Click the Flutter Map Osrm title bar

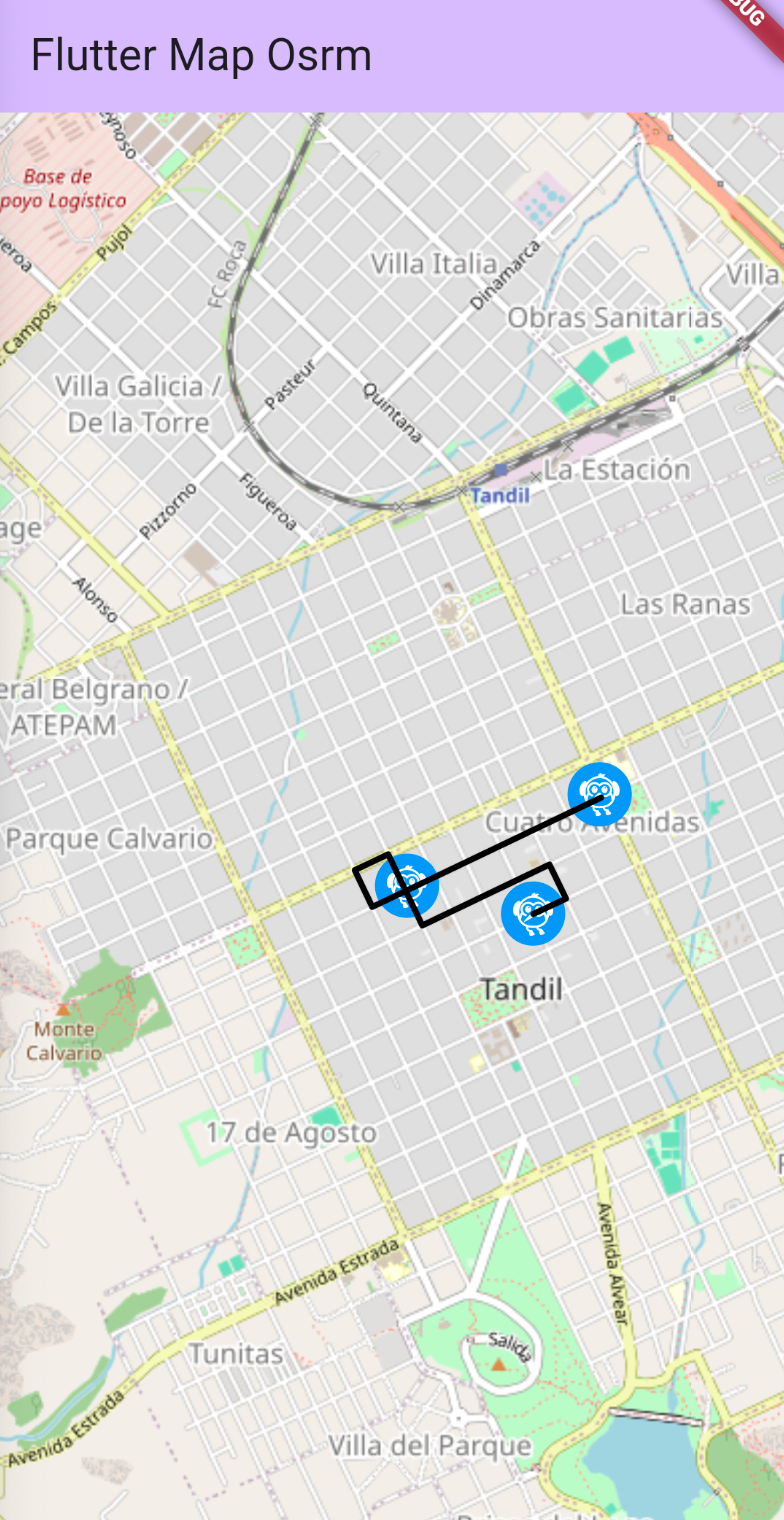click(200, 55)
